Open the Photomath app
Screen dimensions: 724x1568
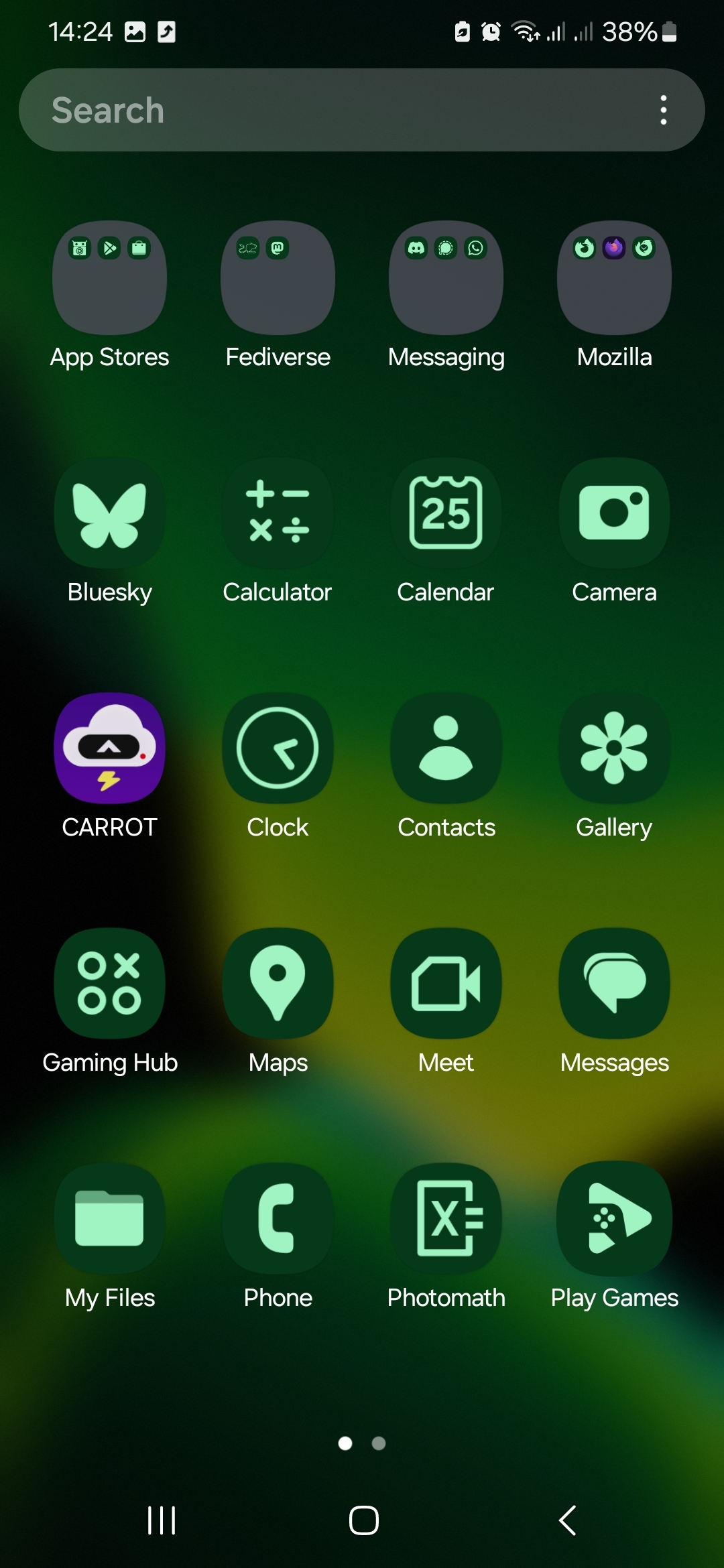click(446, 1219)
